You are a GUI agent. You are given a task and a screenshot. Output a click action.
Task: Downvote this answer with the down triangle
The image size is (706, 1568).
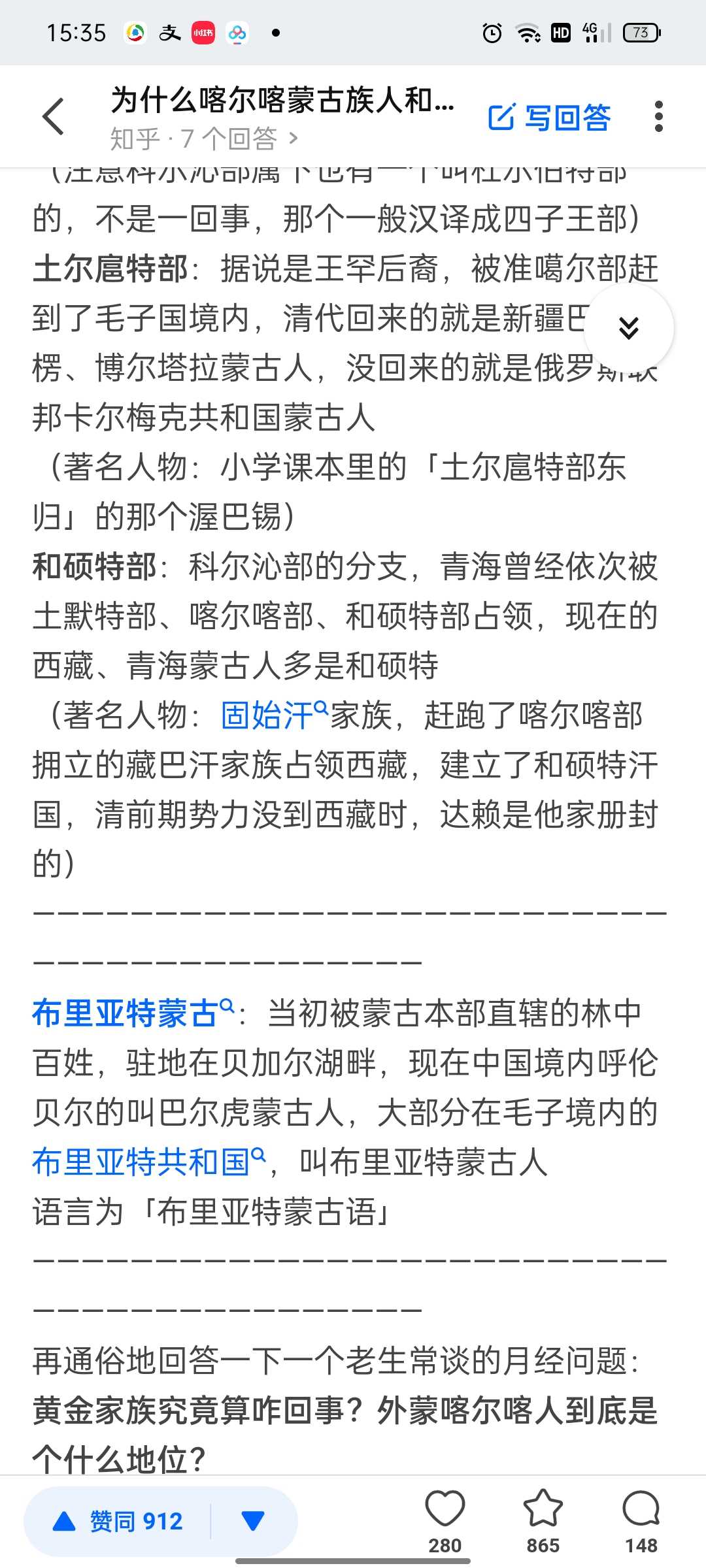(x=253, y=1522)
